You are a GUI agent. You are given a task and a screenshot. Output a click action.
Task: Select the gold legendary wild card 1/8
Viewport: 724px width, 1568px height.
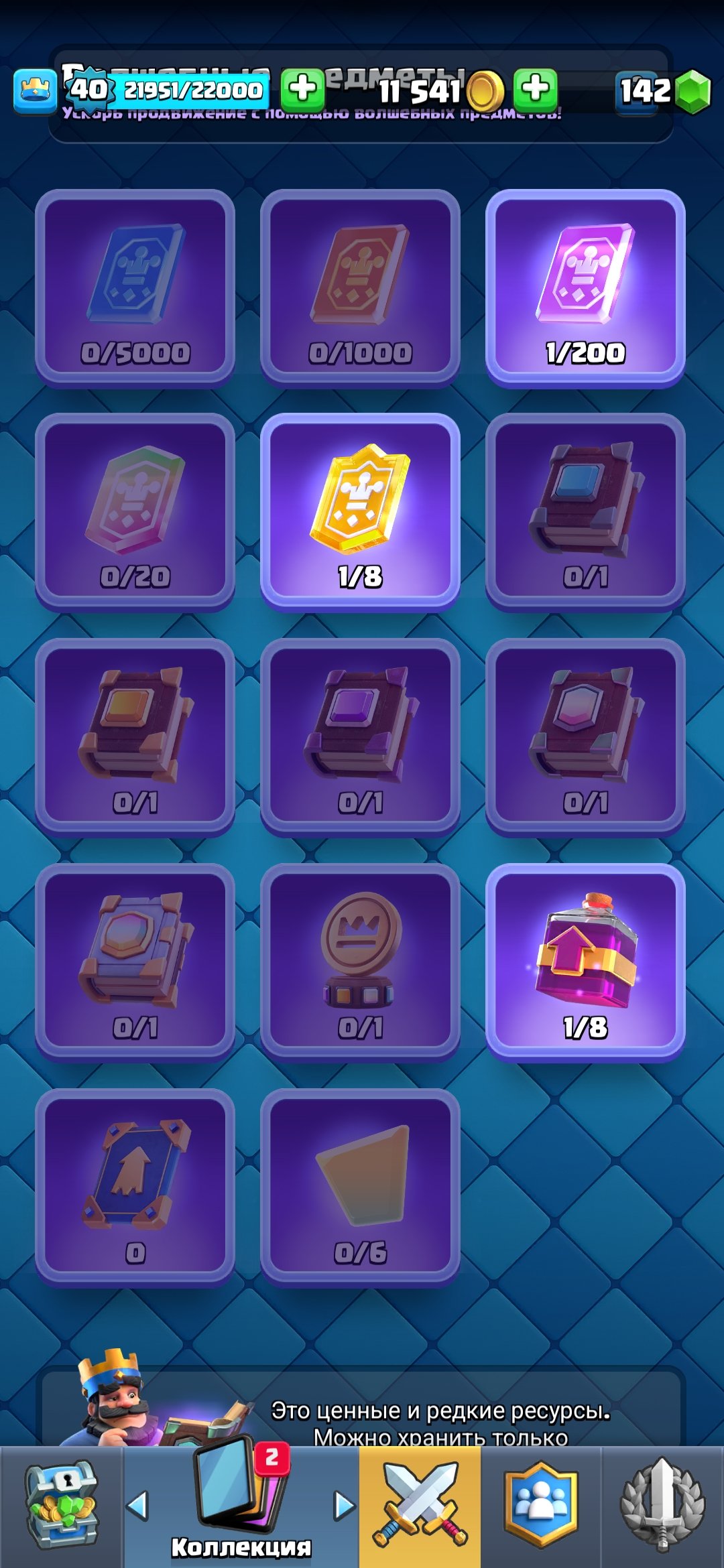[360, 512]
